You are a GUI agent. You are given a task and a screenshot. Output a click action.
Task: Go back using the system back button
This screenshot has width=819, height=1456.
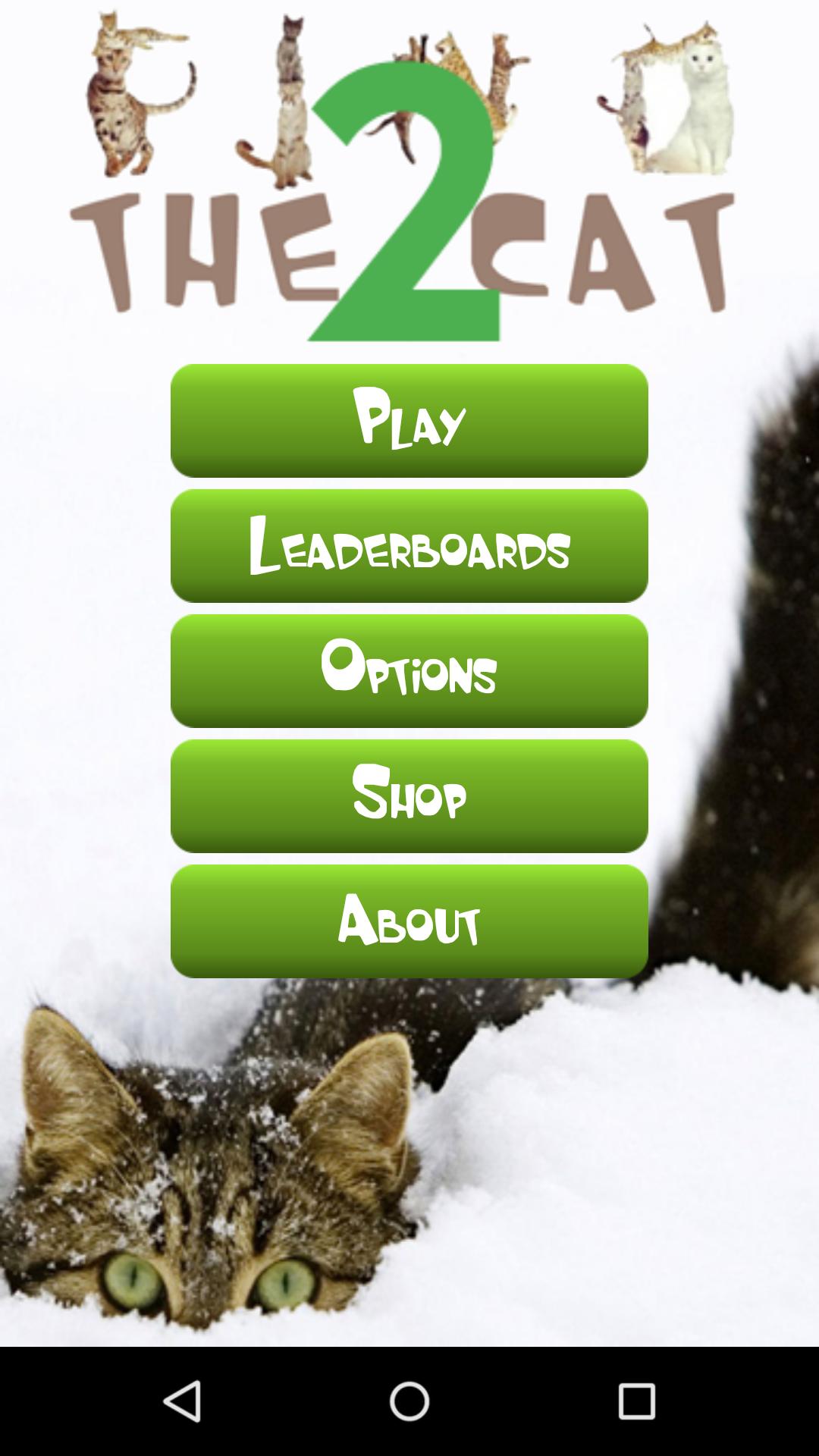182,1401
